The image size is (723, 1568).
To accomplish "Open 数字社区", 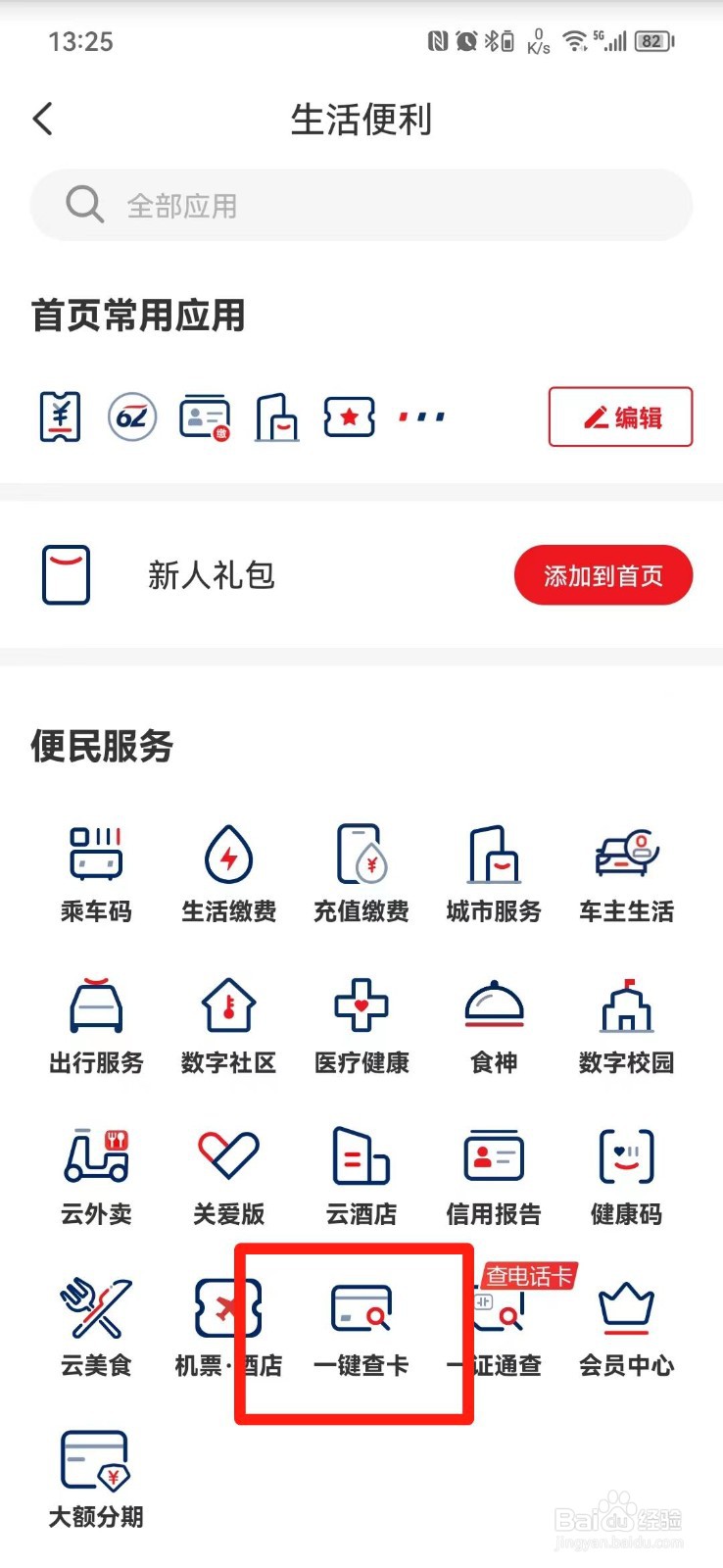I will point(228,1026).
